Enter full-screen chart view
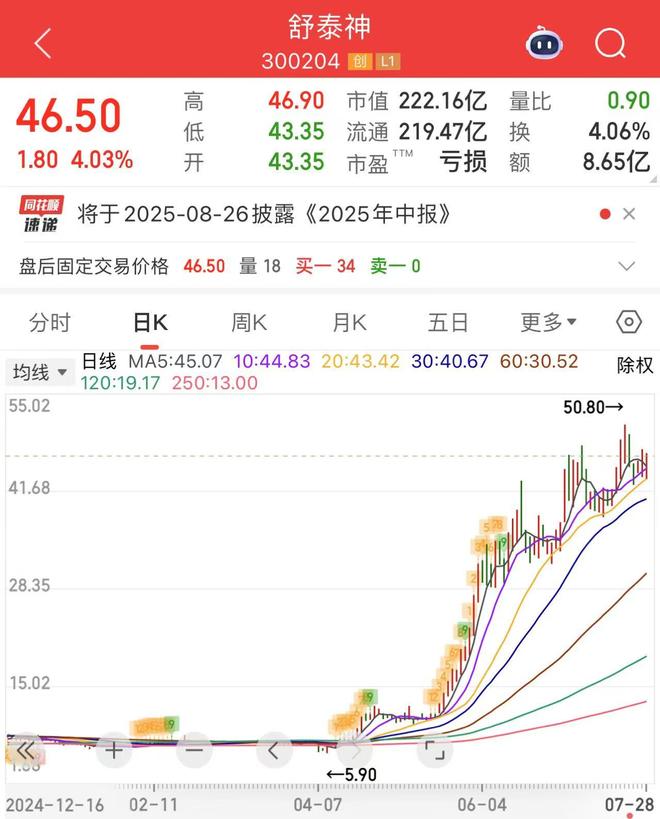The width and height of the screenshot is (660, 819). [434, 749]
